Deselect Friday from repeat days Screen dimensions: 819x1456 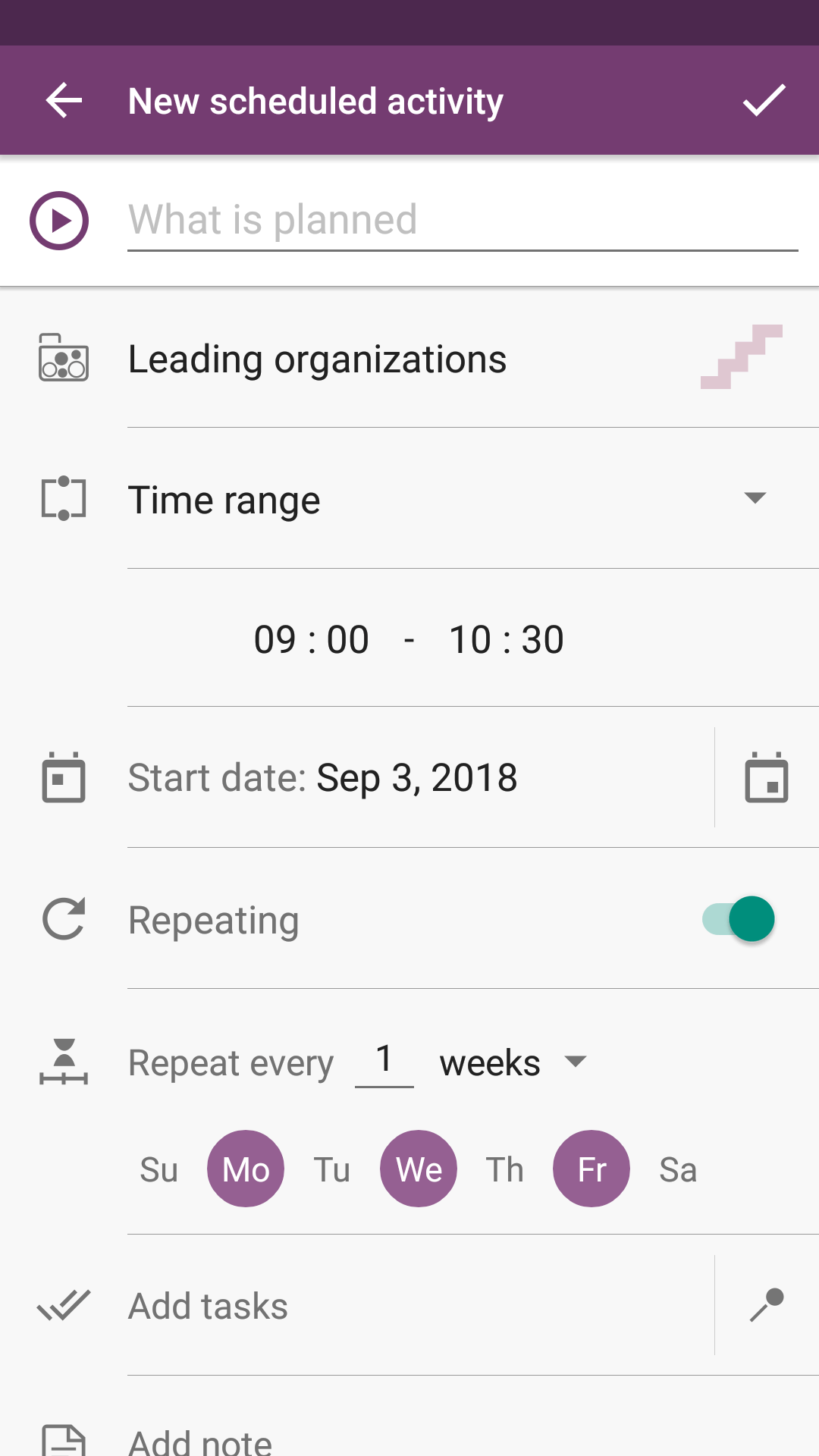[591, 1169]
